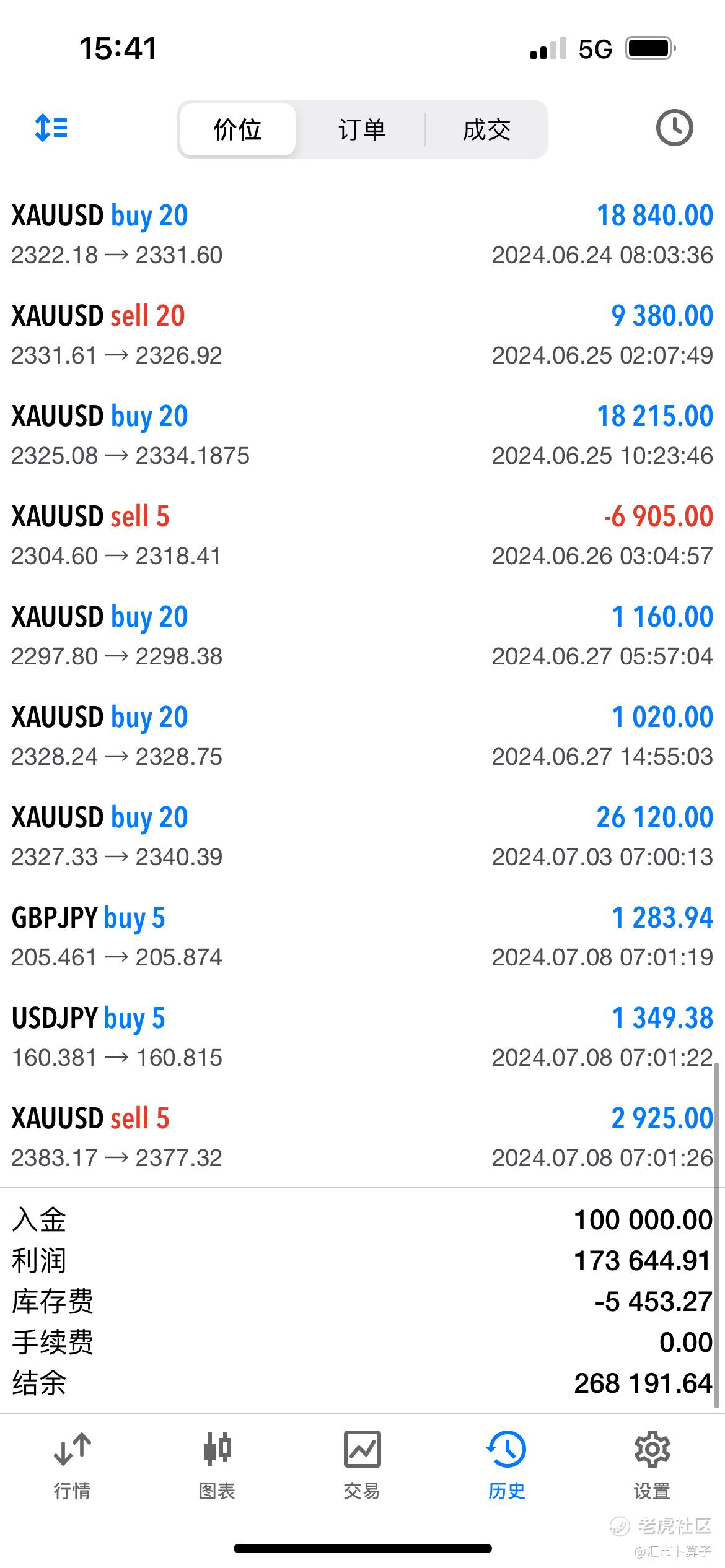
Task: Expand the XAUUSD sell 5 trade with -6 905.00 loss
Action: coord(362,535)
